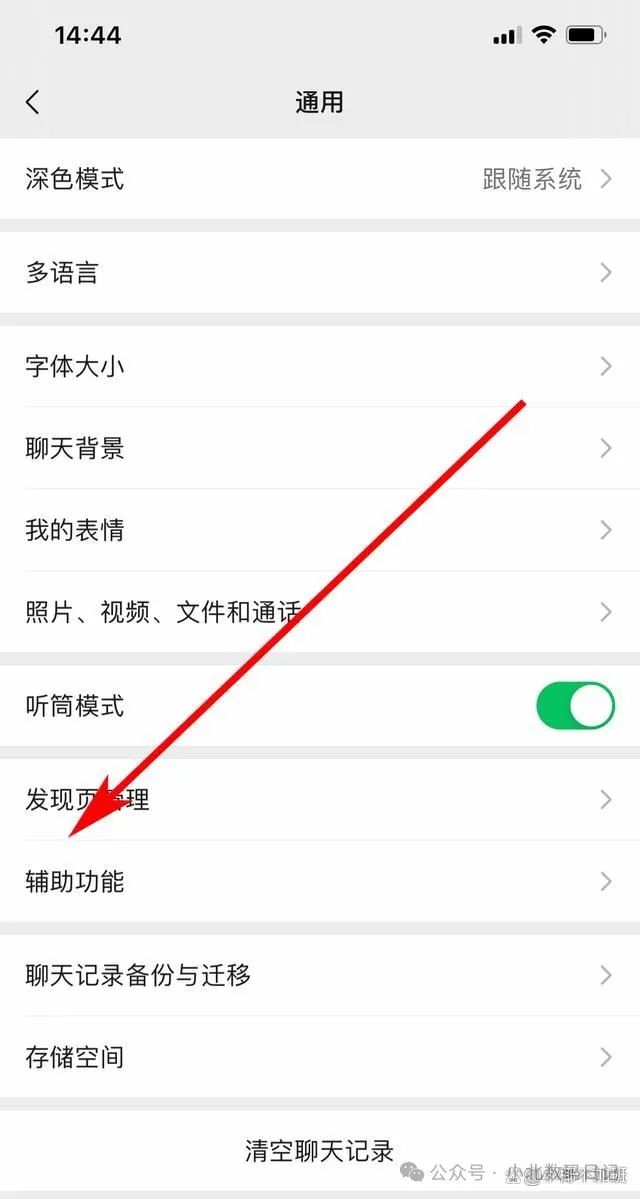Open the 深色模式 setting

coord(320,179)
